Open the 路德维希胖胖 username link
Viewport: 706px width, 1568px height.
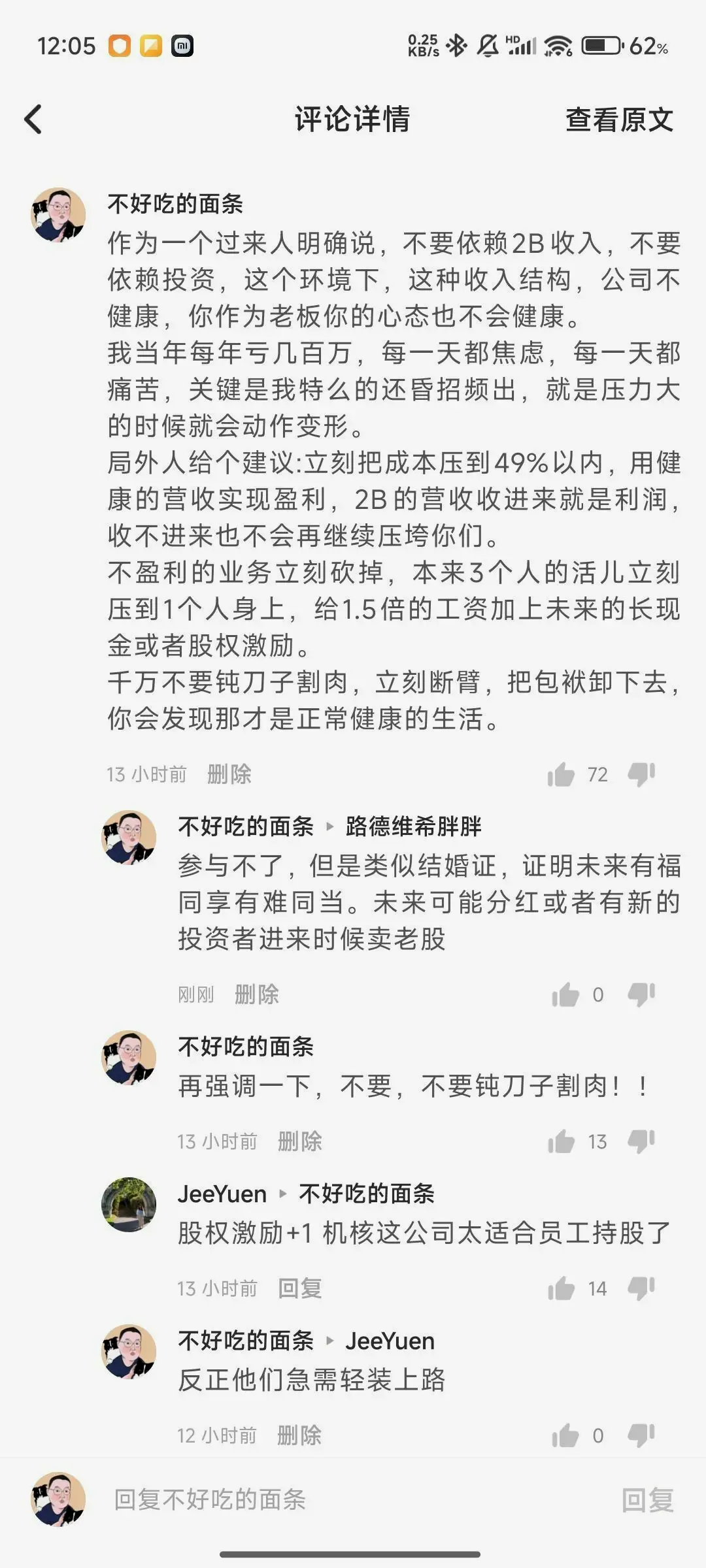click(413, 826)
